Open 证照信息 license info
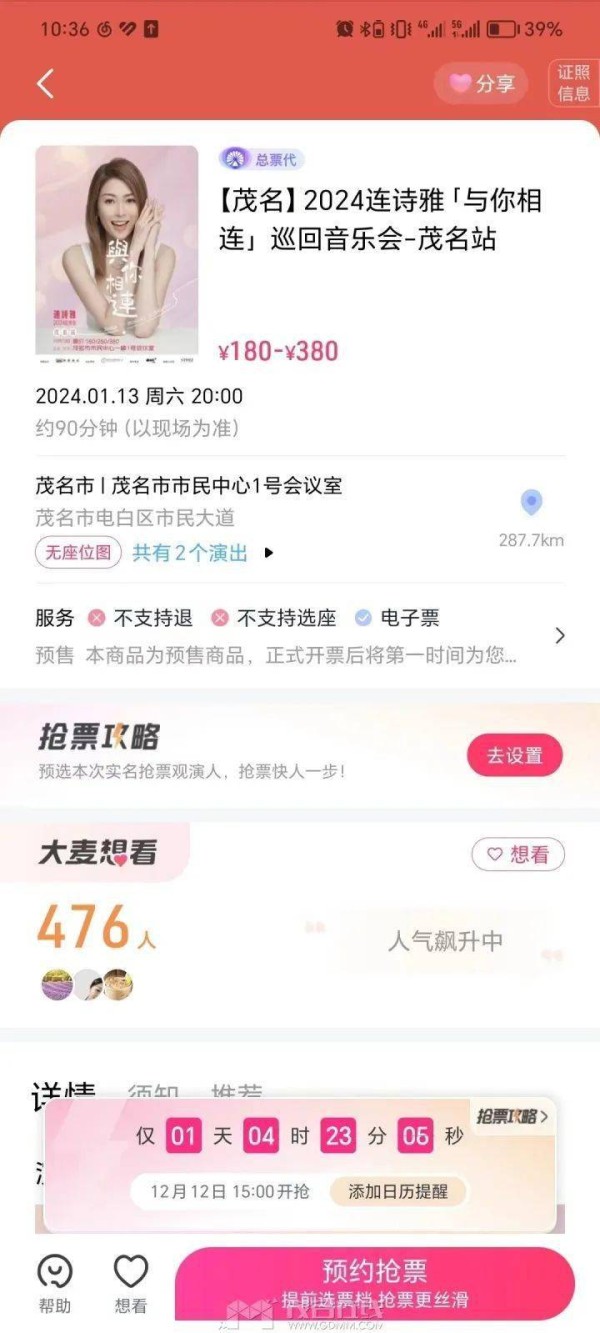The image size is (600, 1333). 573,84
